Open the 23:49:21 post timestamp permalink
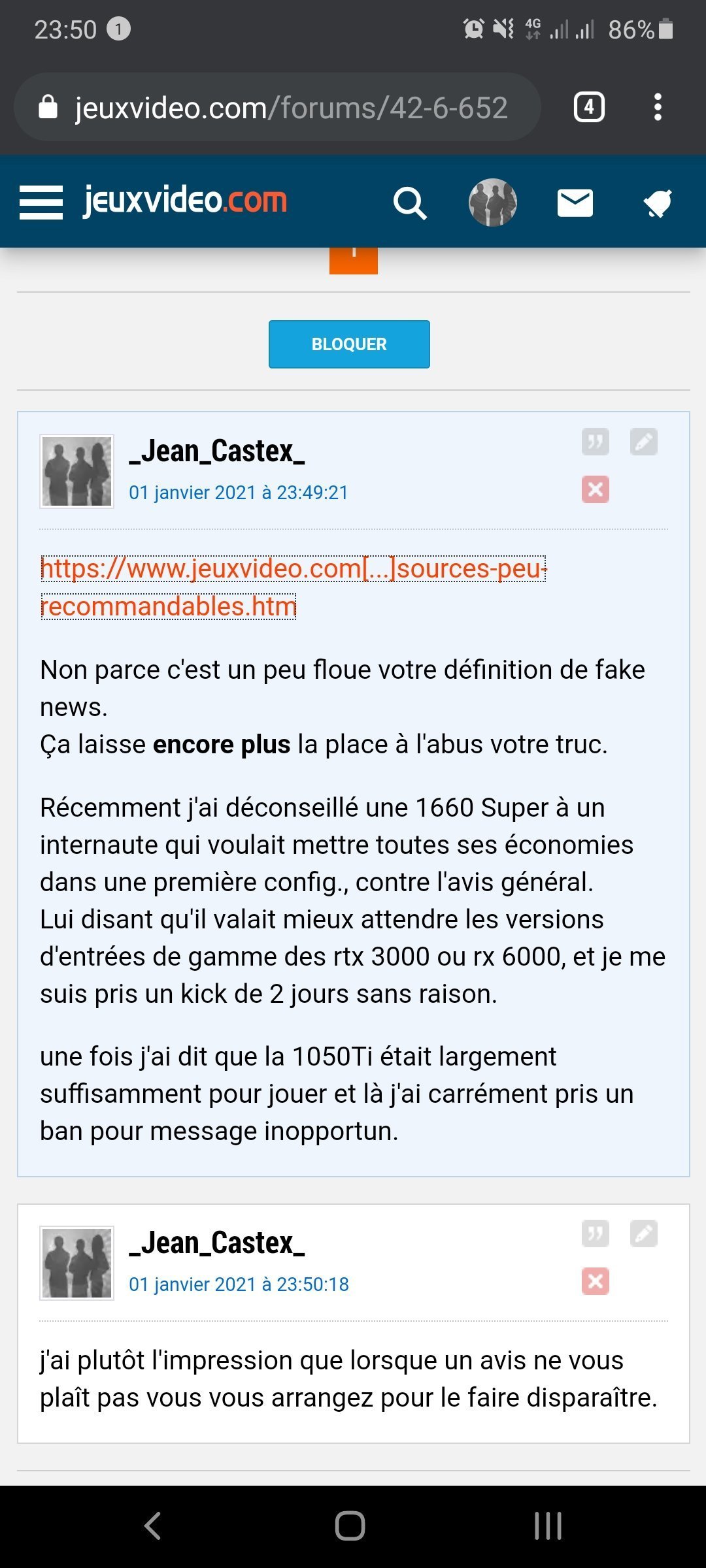 pyautogui.click(x=239, y=493)
